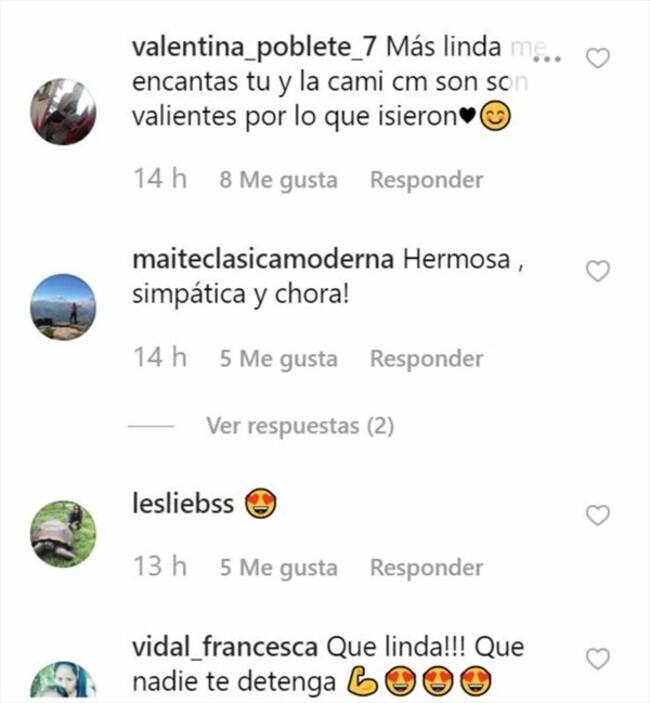Open maiteclasicamoderna's profile picture
The image size is (650, 703).
(64, 307)
